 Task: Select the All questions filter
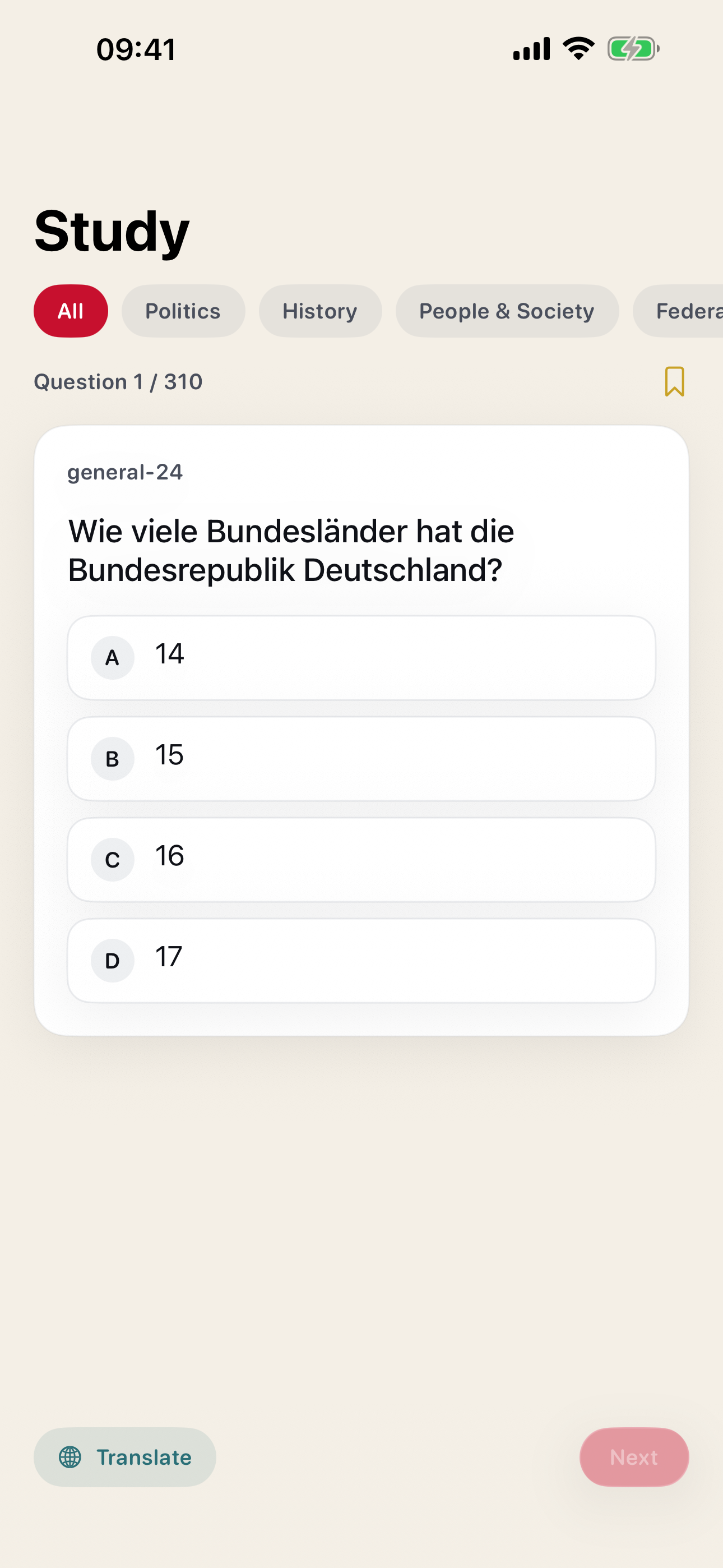pos(71,311)
